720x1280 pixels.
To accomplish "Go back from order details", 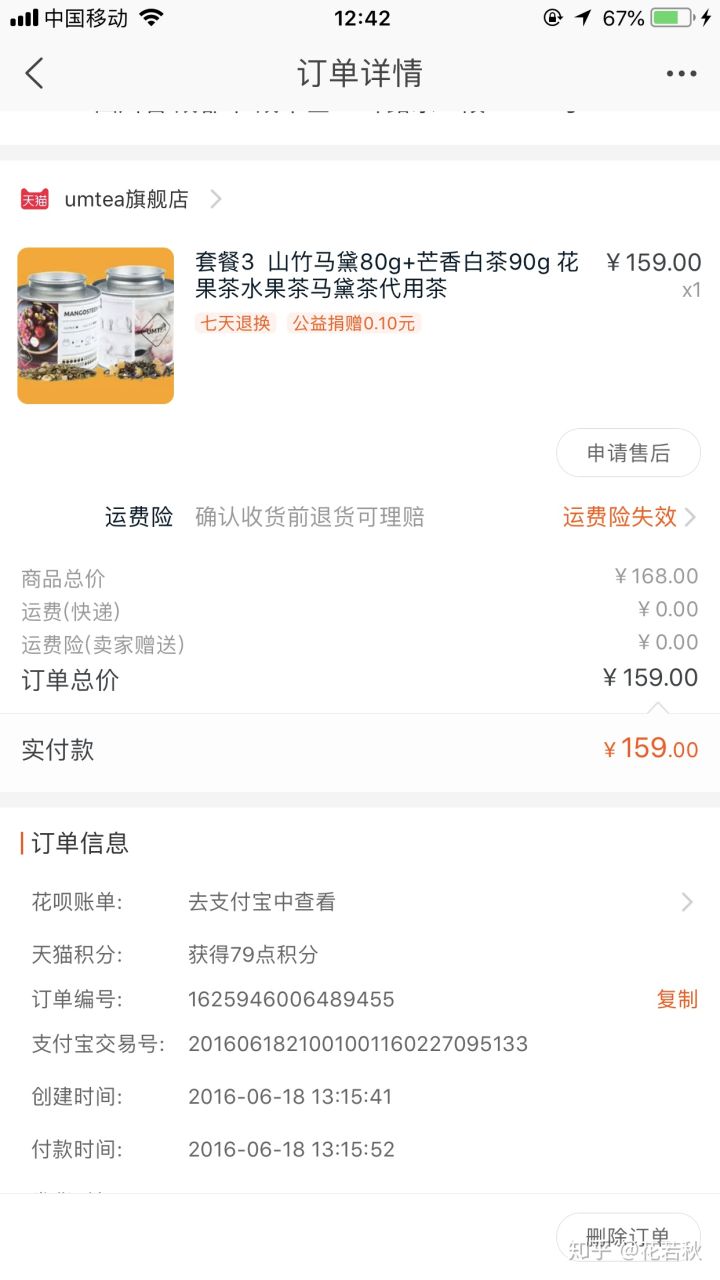I will pos(35,73).
